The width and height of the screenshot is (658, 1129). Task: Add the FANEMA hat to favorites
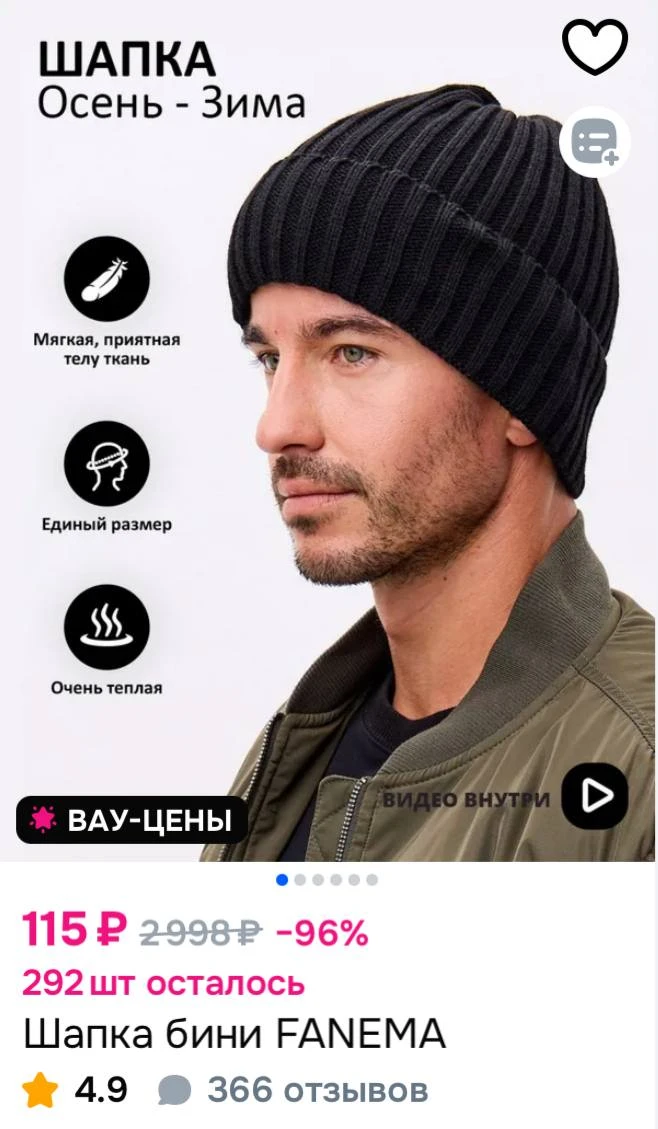coord(594,46)
